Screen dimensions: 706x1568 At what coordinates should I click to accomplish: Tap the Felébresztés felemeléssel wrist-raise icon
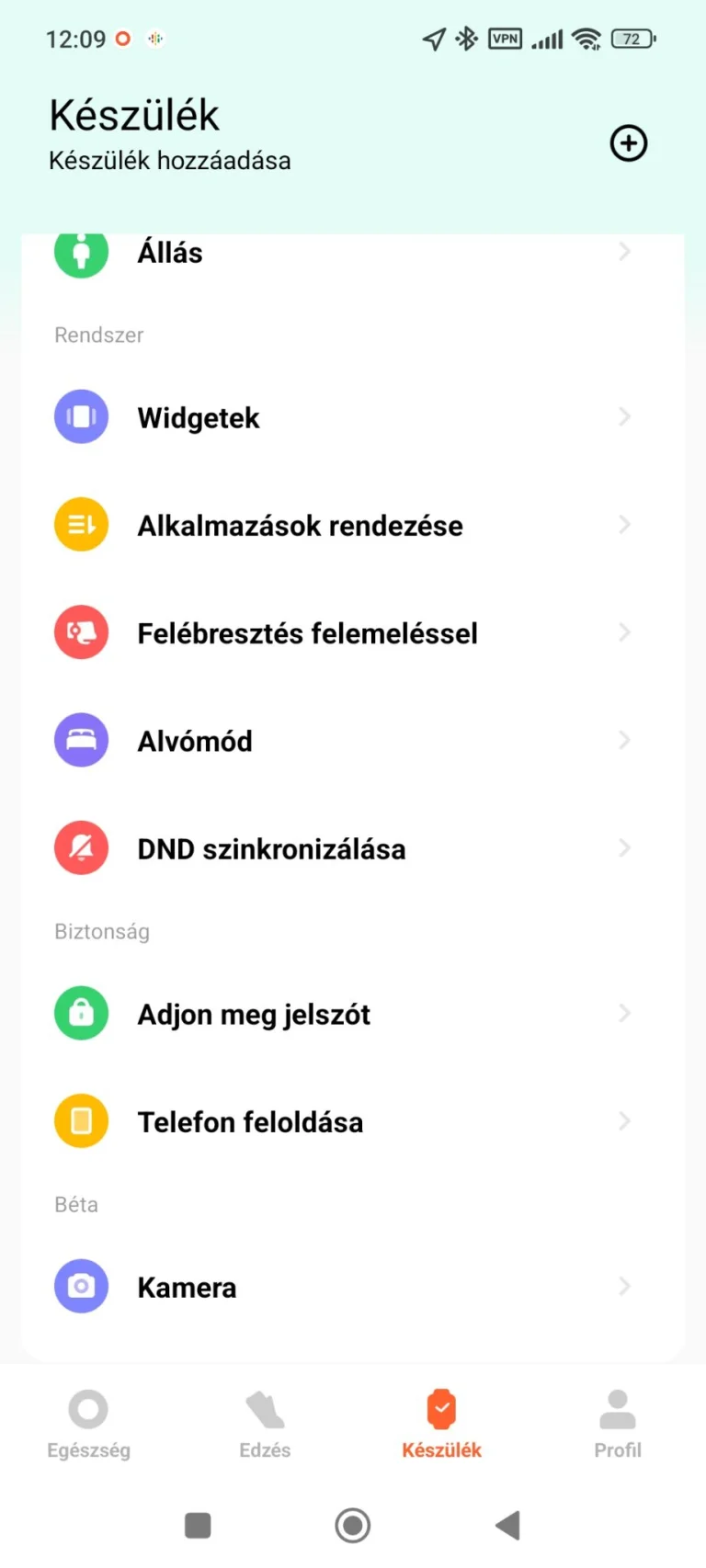[81, 631]
